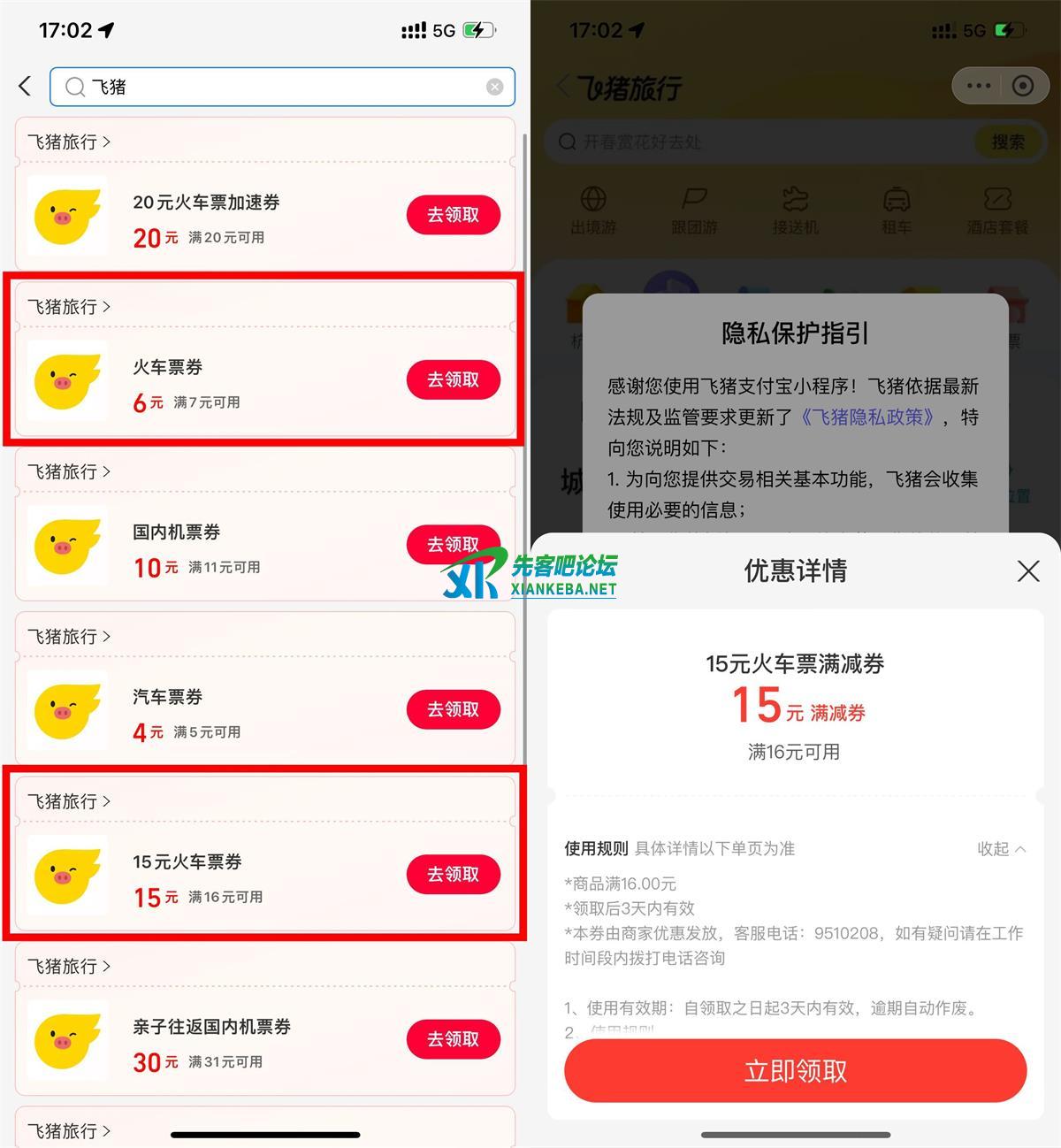Claim the 15元火车票券 coupon
Viewport: 1061px width, 1148px height.
click(453, 874)
